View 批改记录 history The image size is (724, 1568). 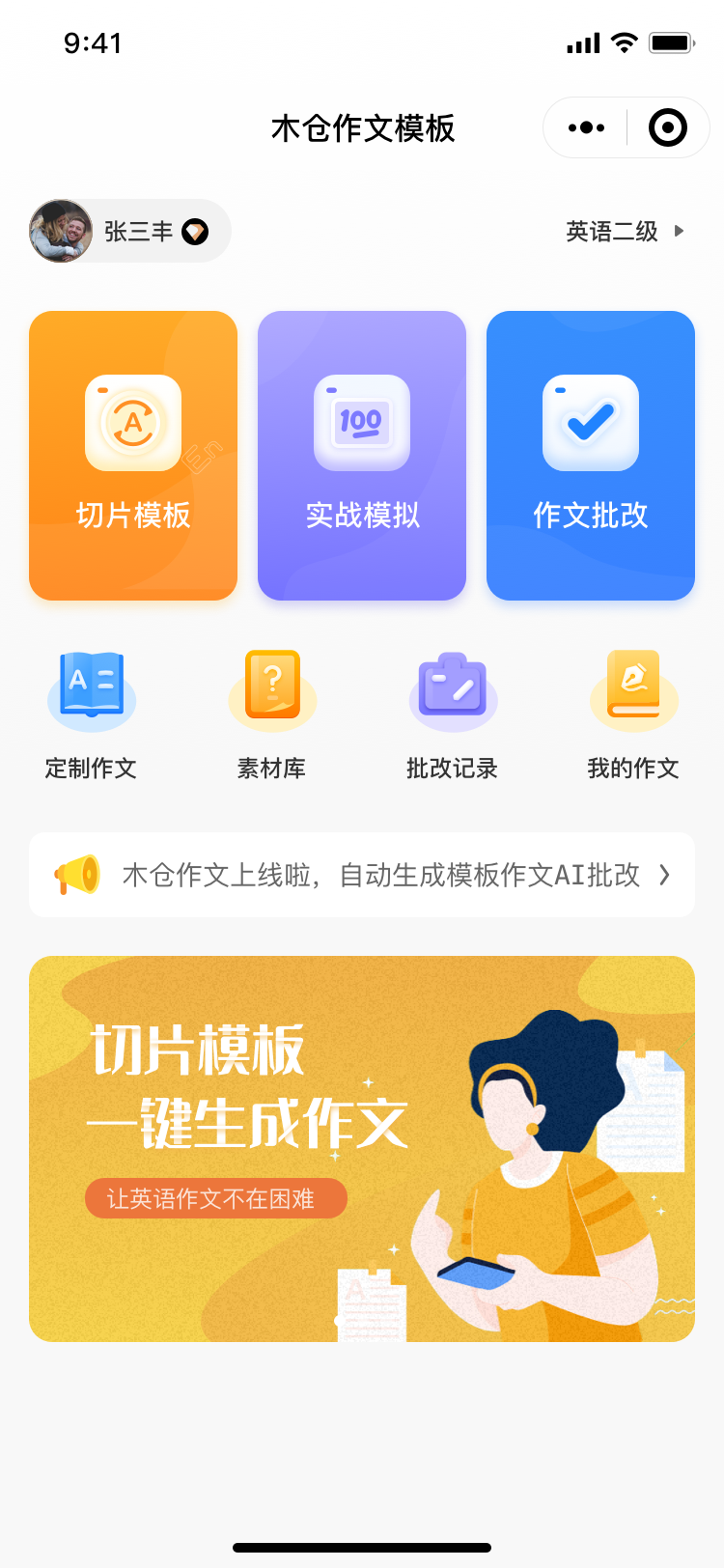453,716
